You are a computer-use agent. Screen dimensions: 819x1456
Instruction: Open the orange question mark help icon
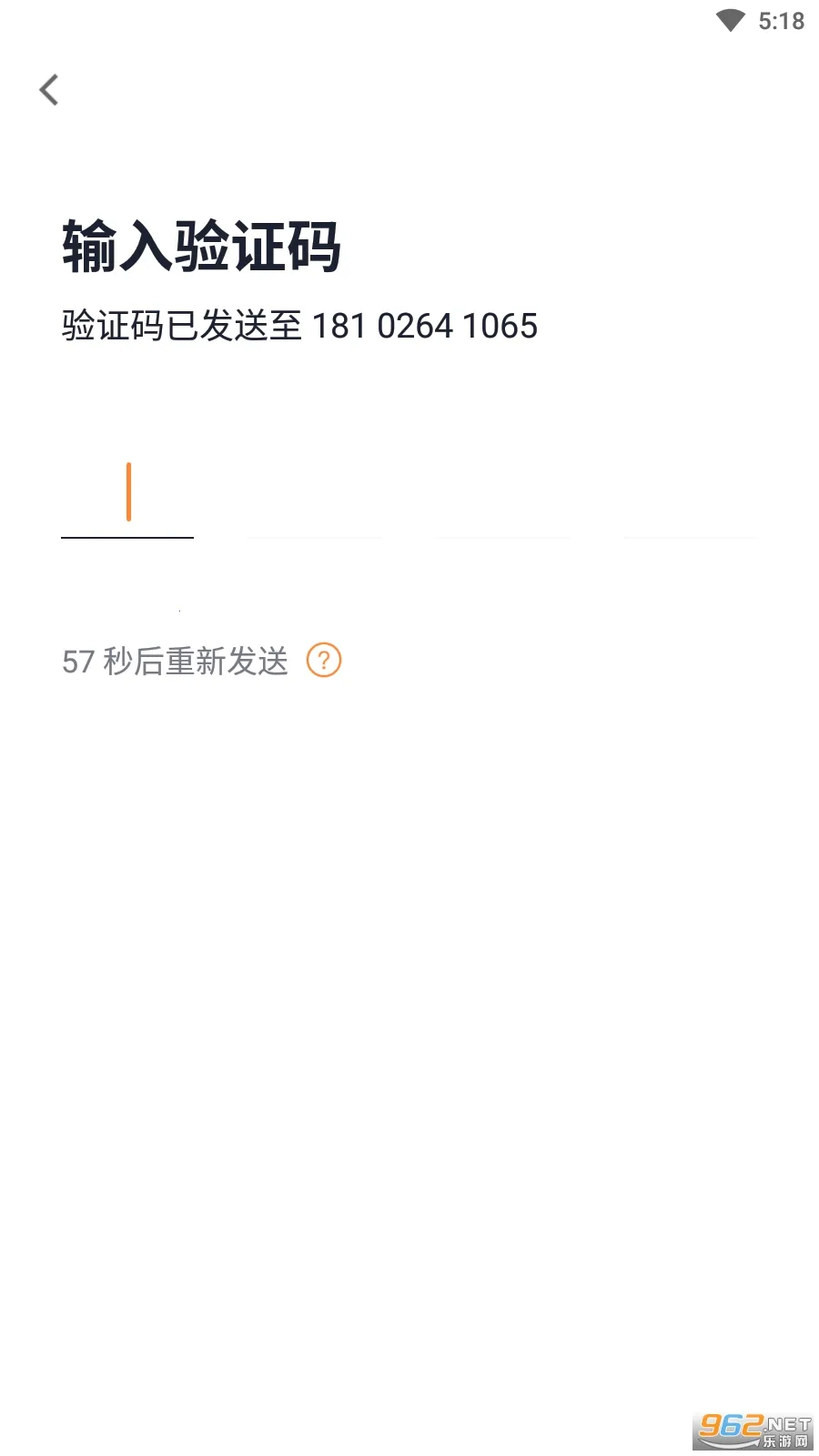323,660
